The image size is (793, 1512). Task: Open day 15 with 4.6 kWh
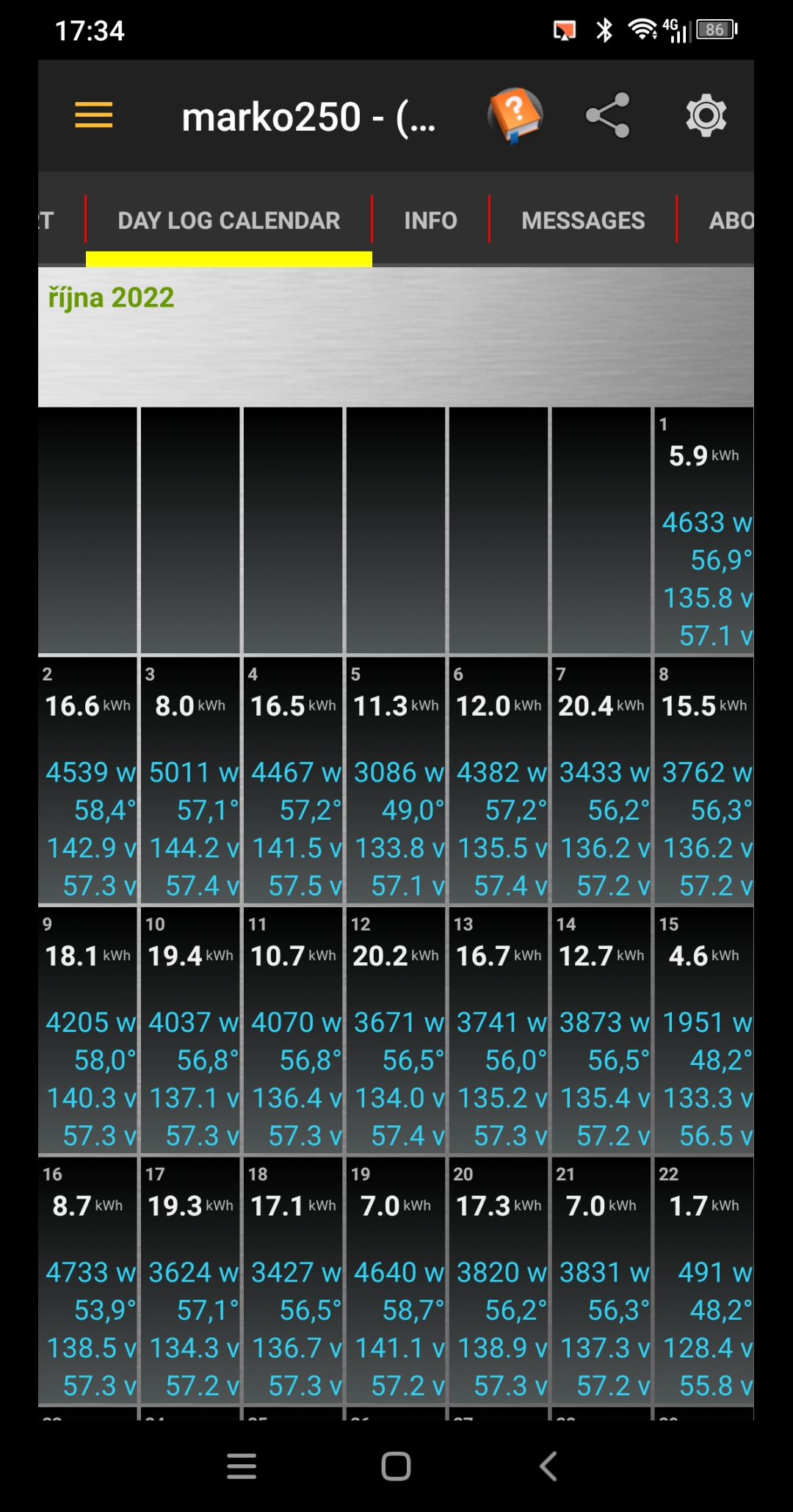click(x=703, y=1031)
